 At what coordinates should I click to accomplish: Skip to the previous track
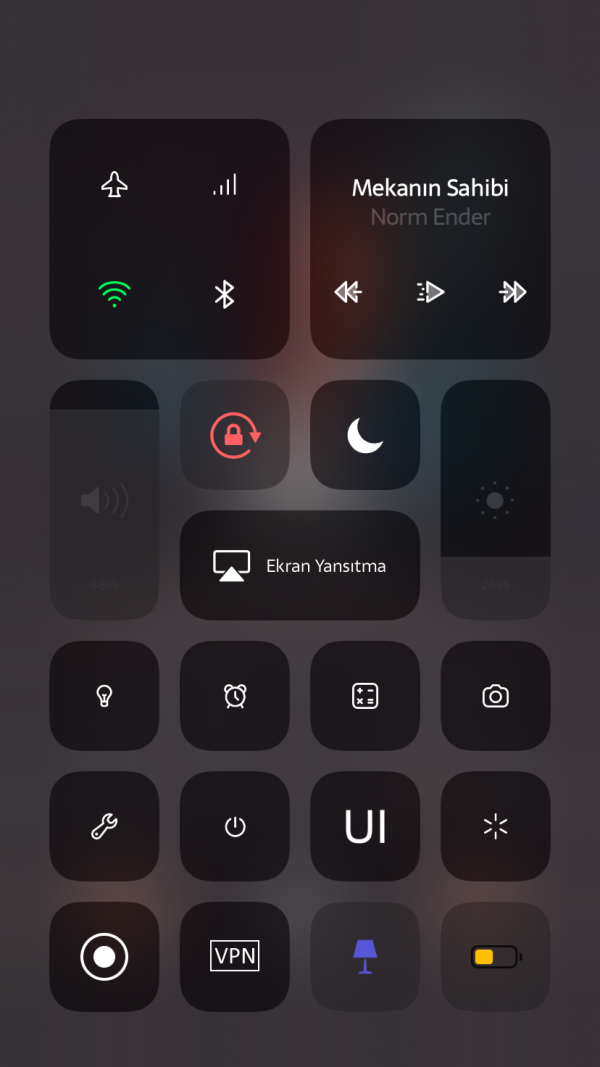[x=348, y=292]
